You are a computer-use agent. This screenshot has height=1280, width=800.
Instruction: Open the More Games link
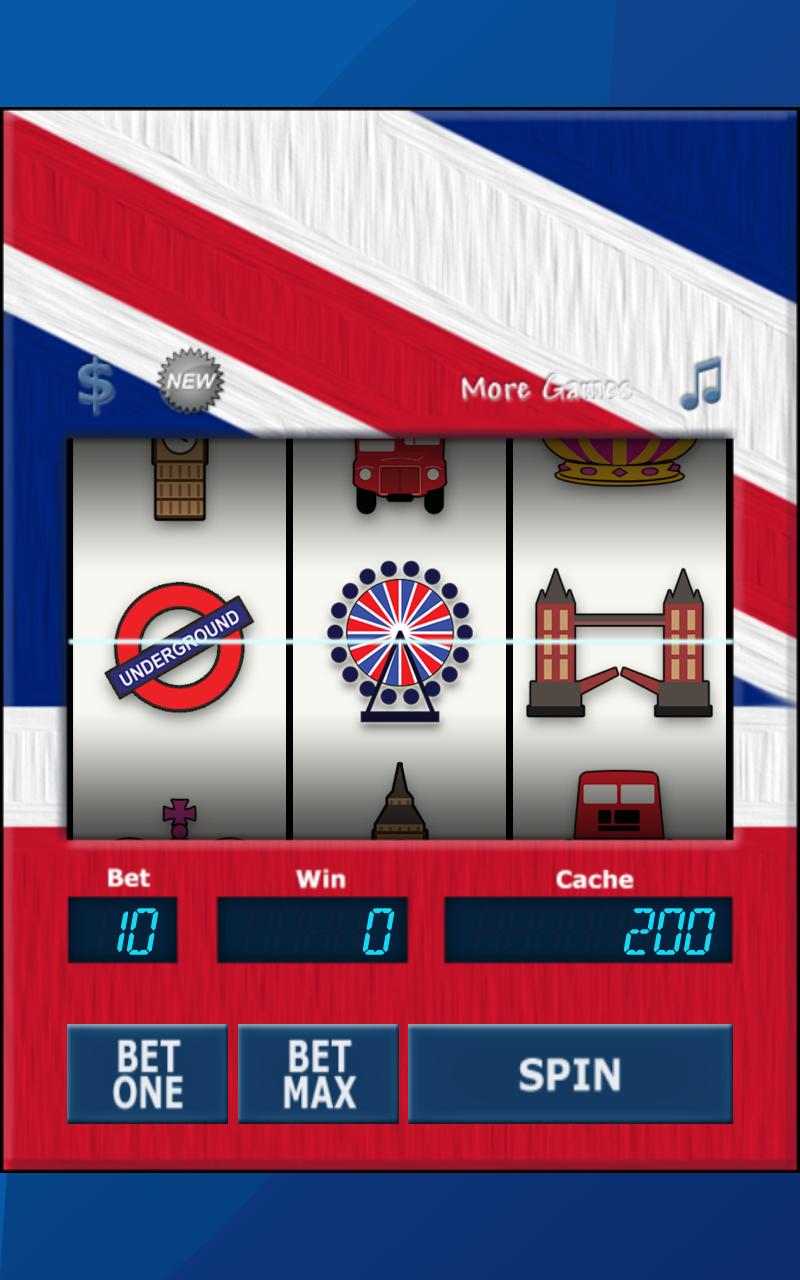tap(546, 388)
